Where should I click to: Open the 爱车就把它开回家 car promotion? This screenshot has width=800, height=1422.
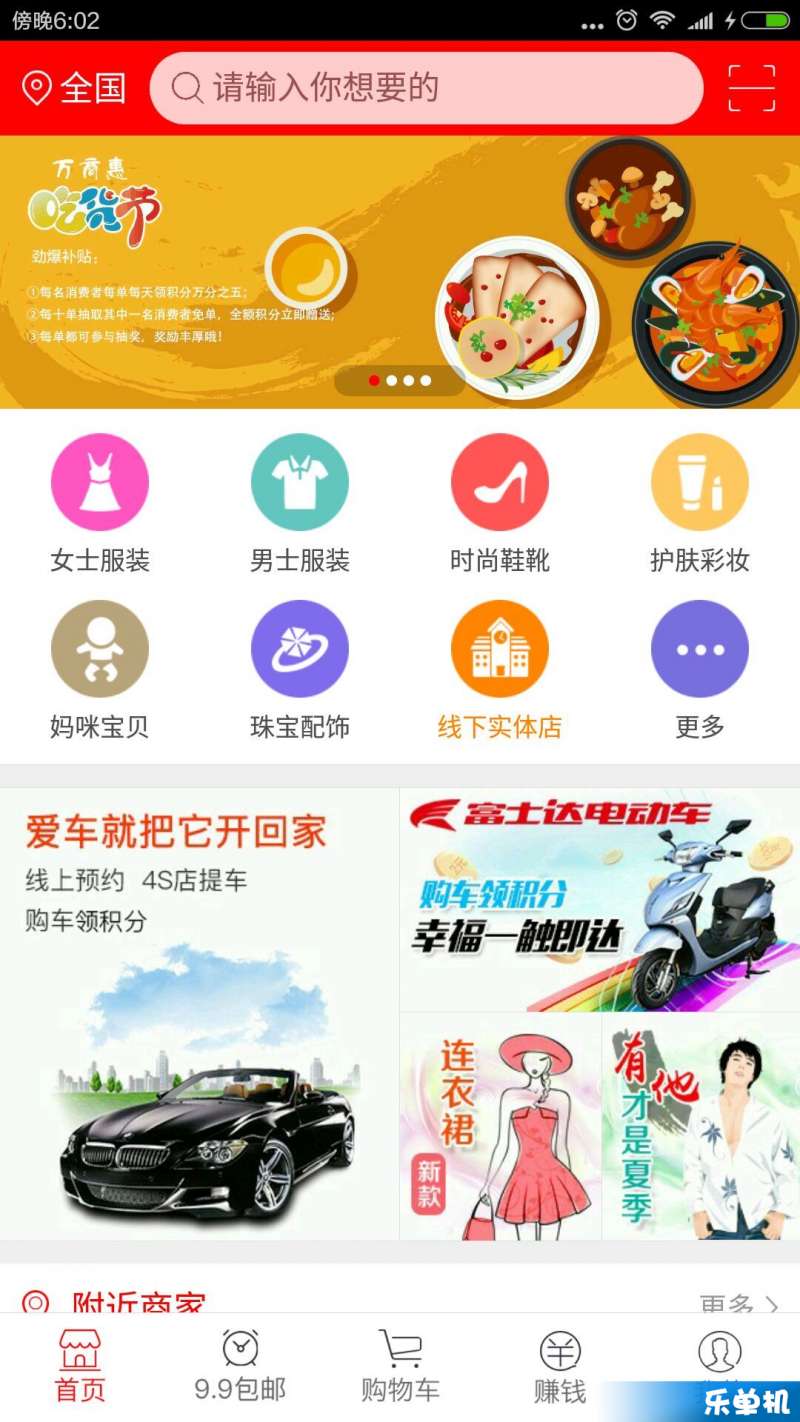coord(200,1012)
